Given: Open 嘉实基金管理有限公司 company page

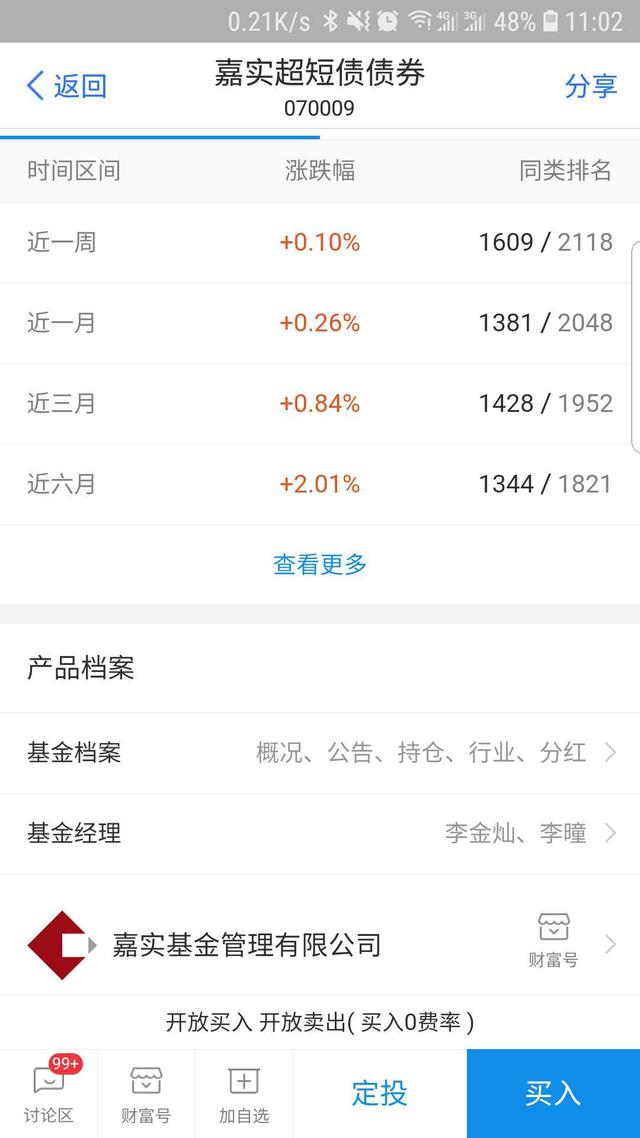Looking at the screenshot, I should (x=320, y=945).
